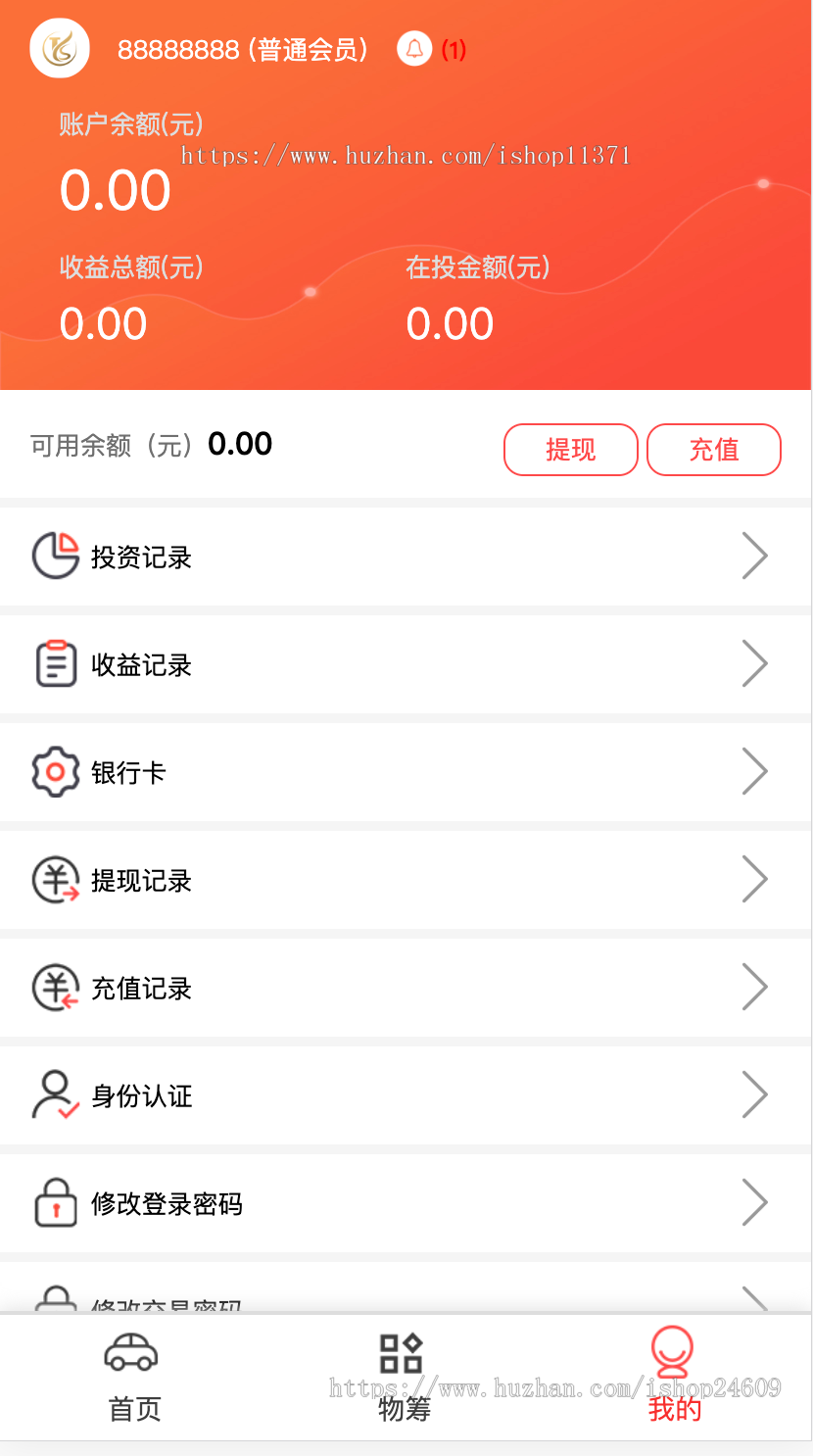The height and width of the screenshot is (1456, 813).
Task: Click the 提现记录 yen withdrawal icon
Action: (56, 879)
